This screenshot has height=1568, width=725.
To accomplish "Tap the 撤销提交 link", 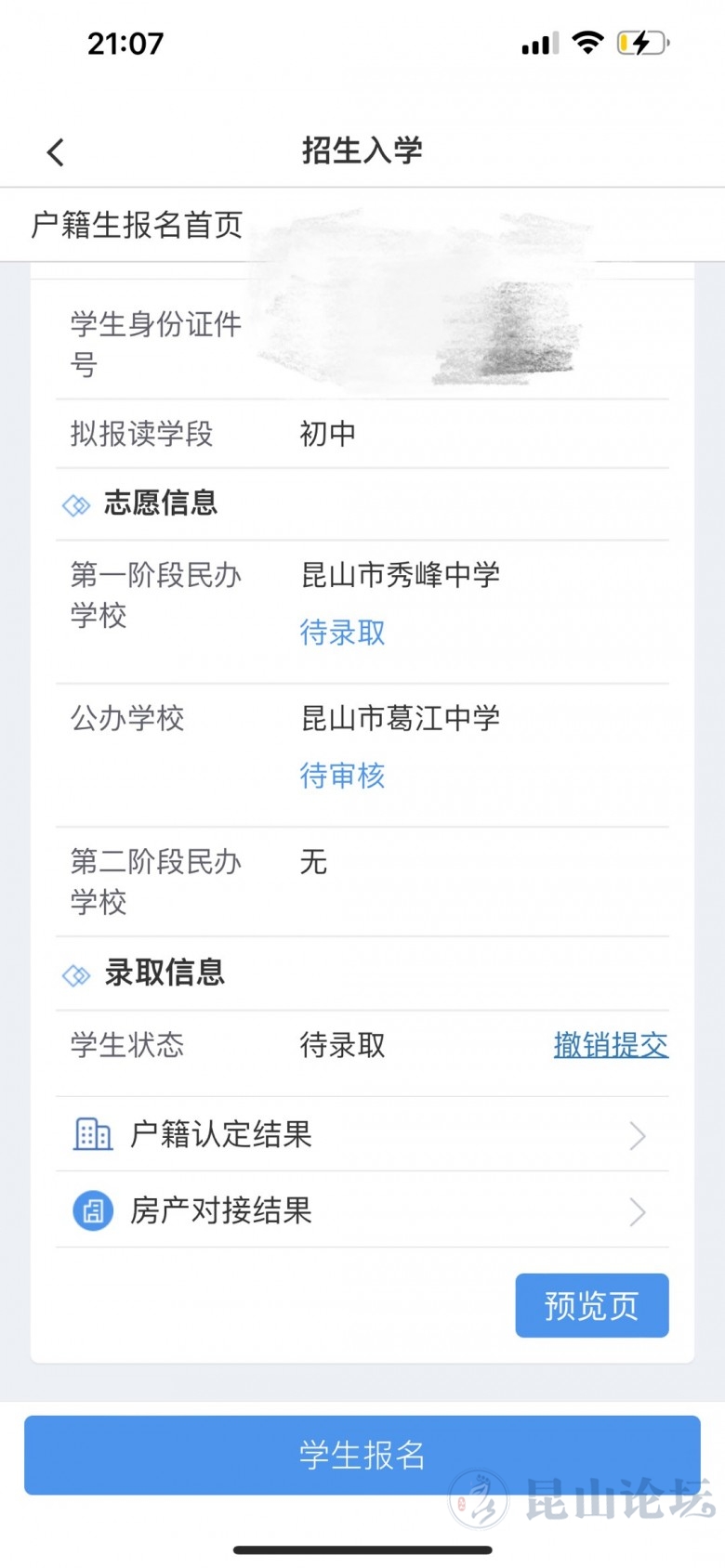I will pyautogui.click(x=611, y=1045).
